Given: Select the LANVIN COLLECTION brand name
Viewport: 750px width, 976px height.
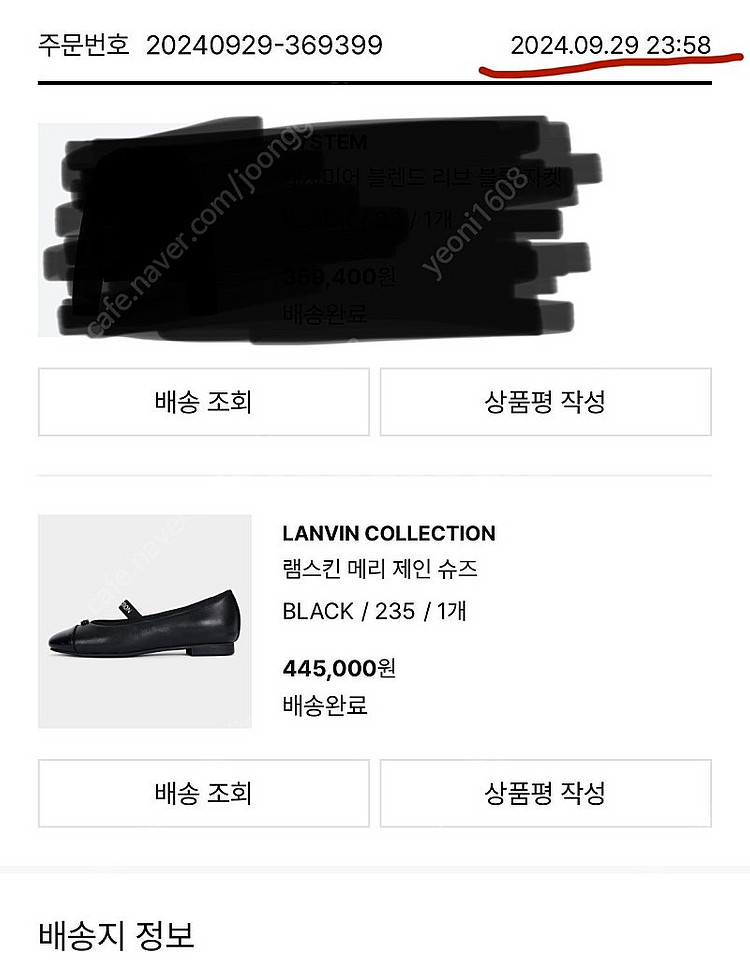Looking at the screenshot, I should pyautogui.click(x=389, y=535).
